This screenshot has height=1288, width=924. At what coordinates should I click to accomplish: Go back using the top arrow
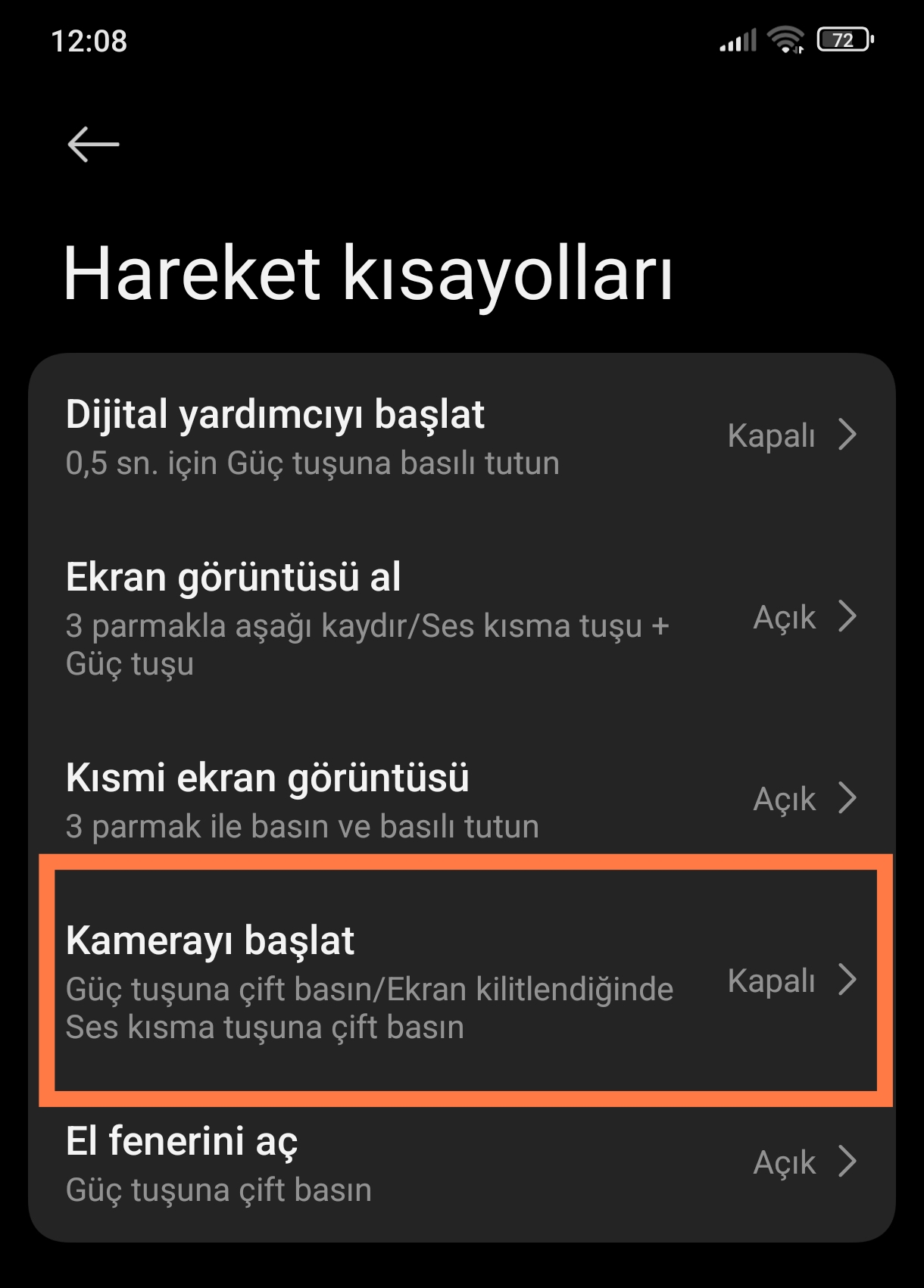click(x=93, y=144)
